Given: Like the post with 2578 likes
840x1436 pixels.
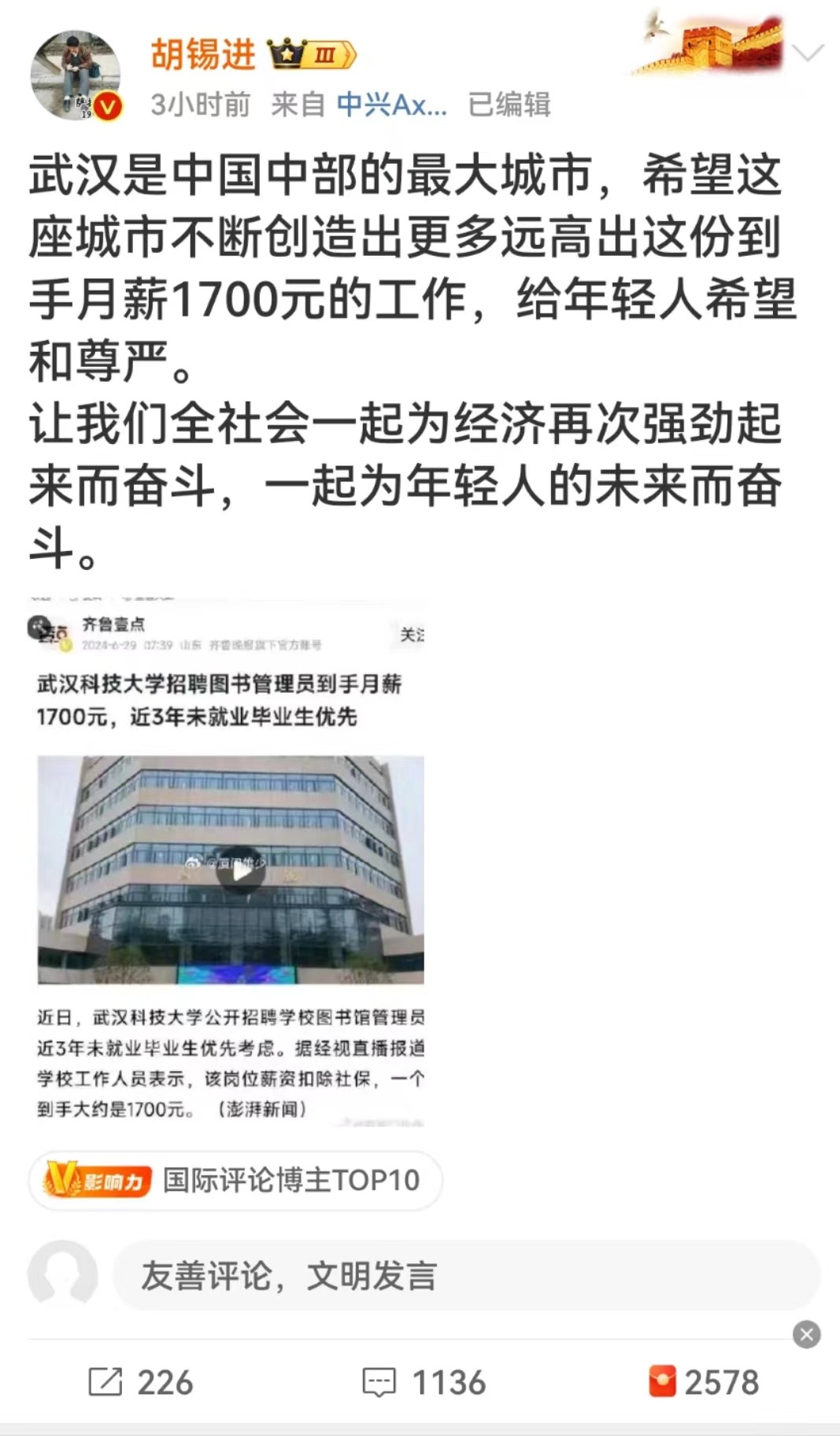Looking at the screenshot, I should [703, 1382].
